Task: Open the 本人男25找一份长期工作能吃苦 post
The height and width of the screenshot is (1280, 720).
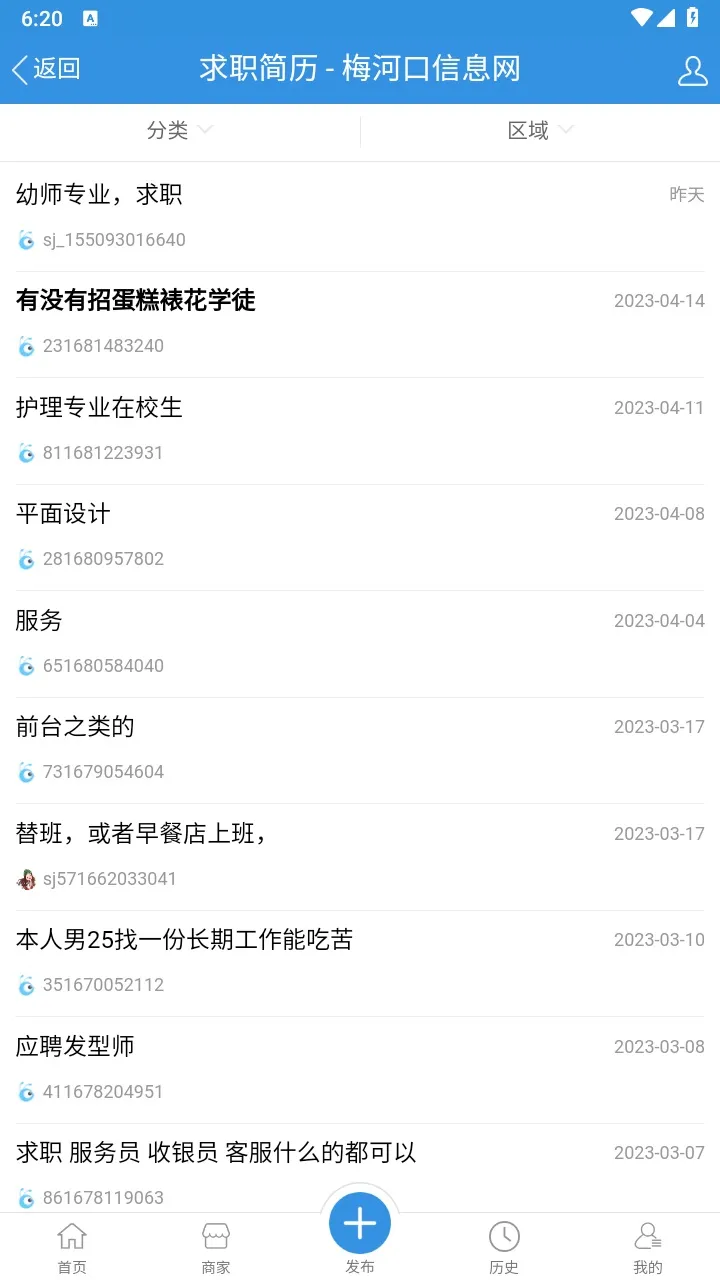Action: click(x=185, y=940)
